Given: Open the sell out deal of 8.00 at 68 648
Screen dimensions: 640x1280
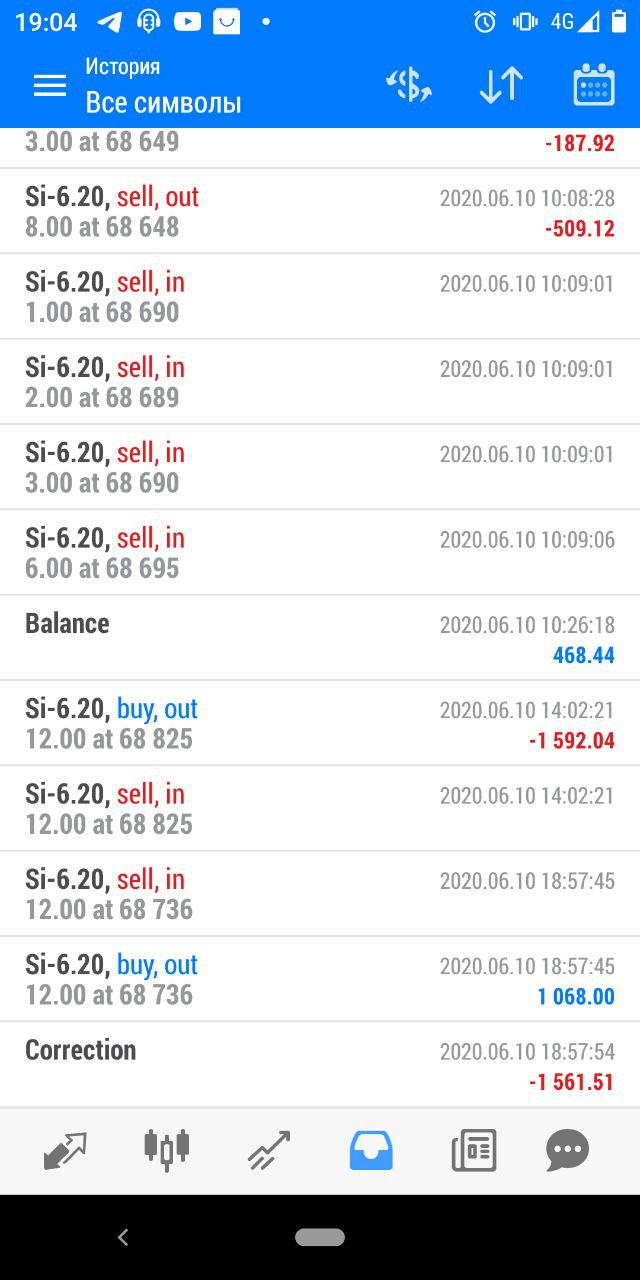Looking at the screenshot, I should [320, 211].
